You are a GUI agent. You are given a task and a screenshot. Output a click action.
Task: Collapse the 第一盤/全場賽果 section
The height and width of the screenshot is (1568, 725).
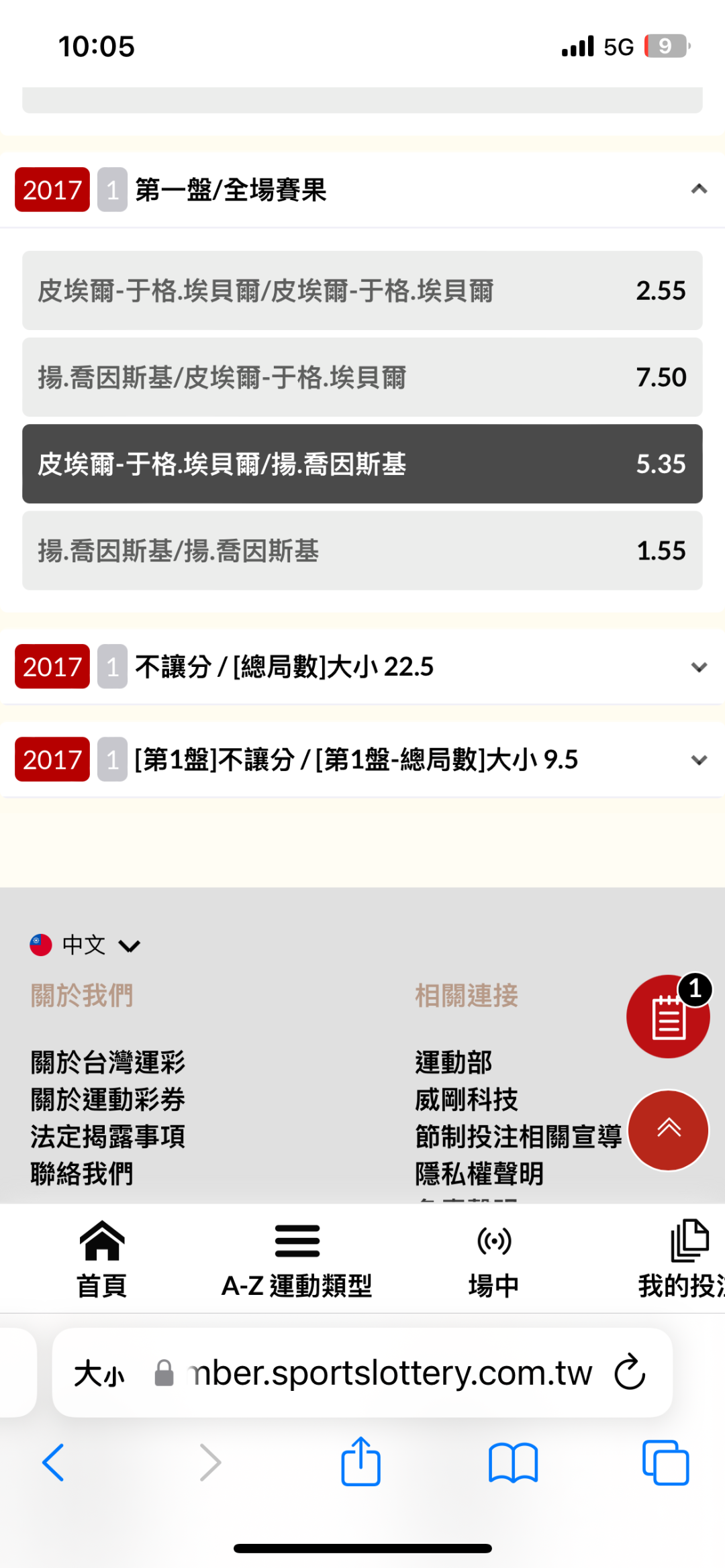tap(699, 189)
